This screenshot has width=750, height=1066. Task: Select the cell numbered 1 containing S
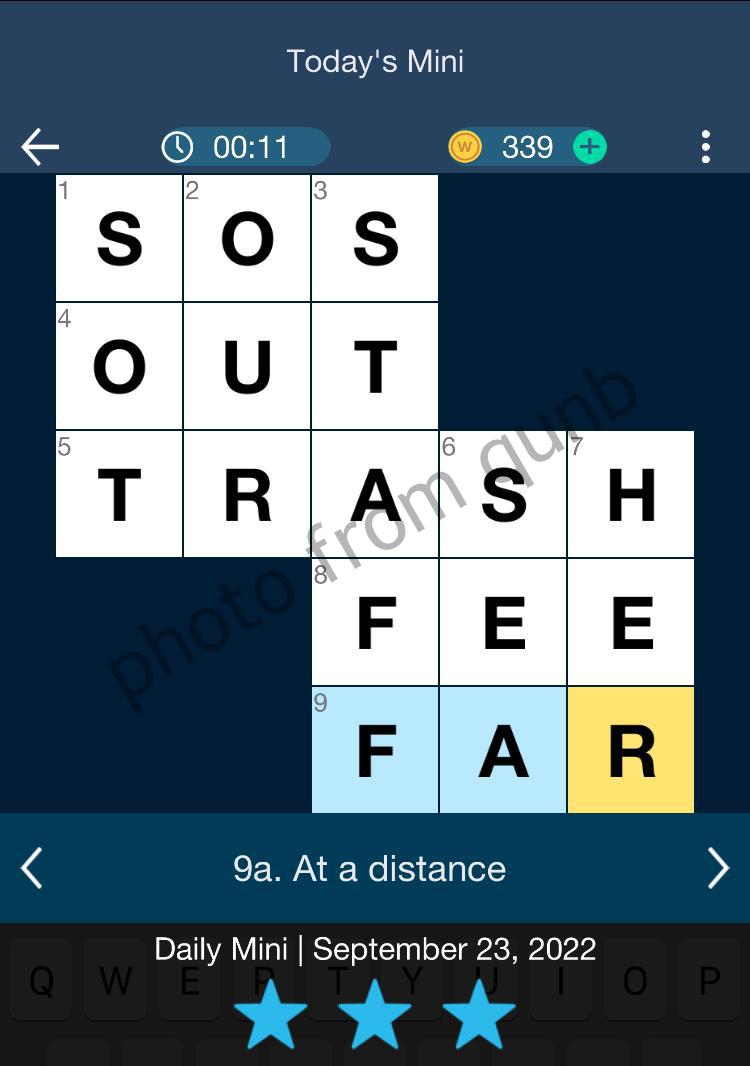click(119, 238)
